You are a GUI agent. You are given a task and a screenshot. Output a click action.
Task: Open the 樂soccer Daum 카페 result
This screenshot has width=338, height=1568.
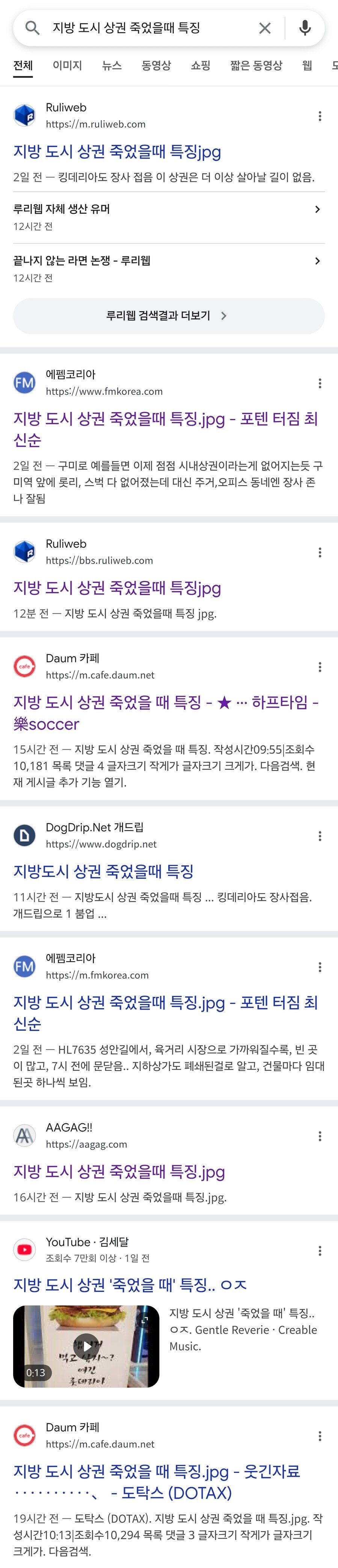(165, 713)
